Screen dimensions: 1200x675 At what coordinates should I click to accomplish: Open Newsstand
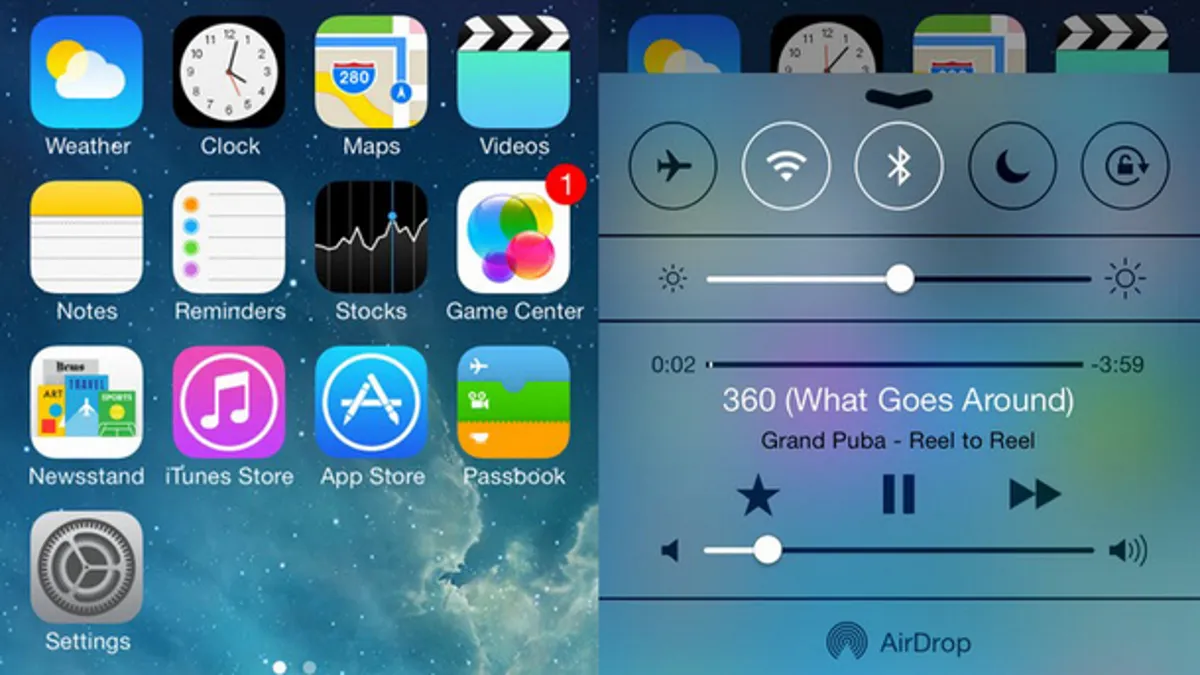87,402
